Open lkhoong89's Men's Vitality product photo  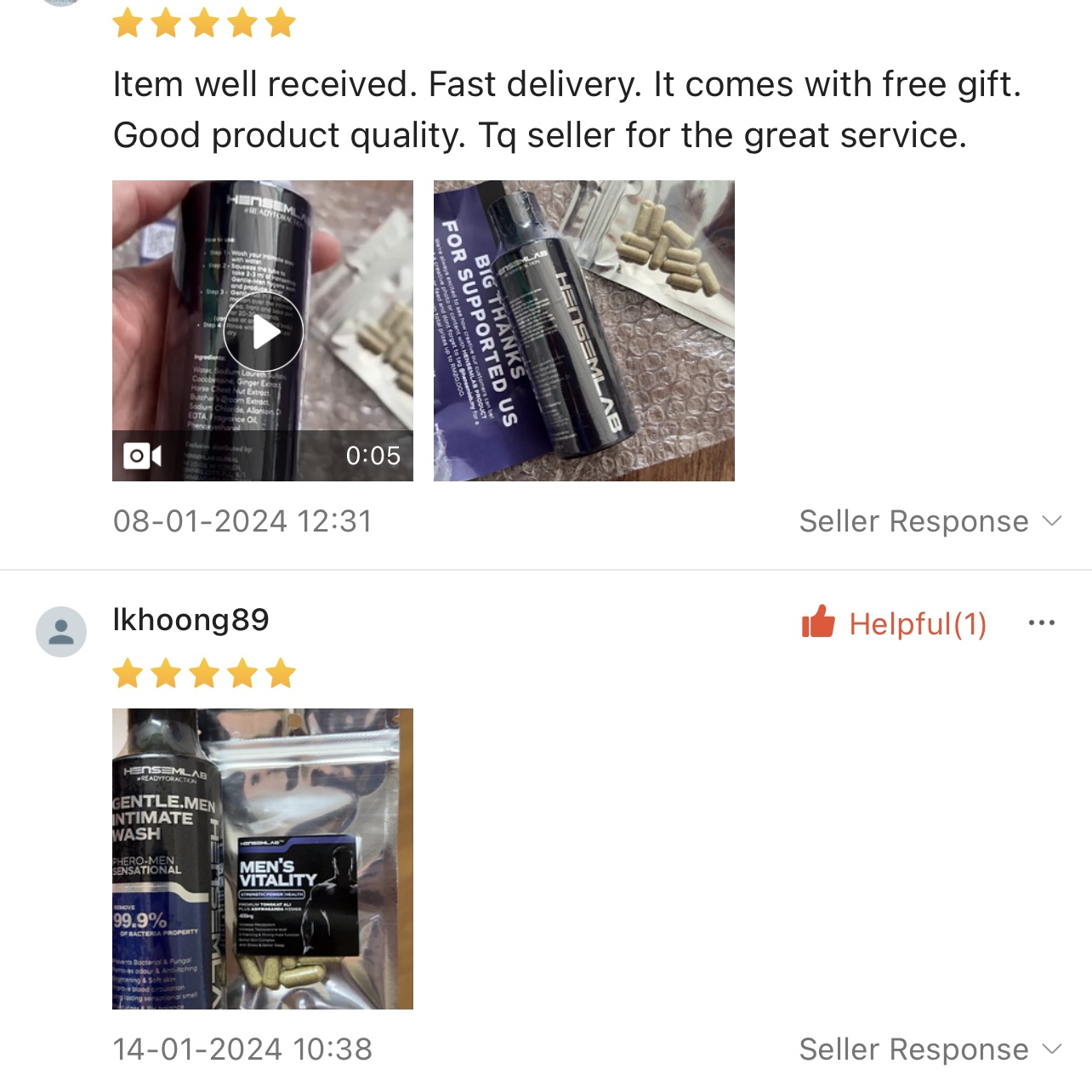[263, 859]
